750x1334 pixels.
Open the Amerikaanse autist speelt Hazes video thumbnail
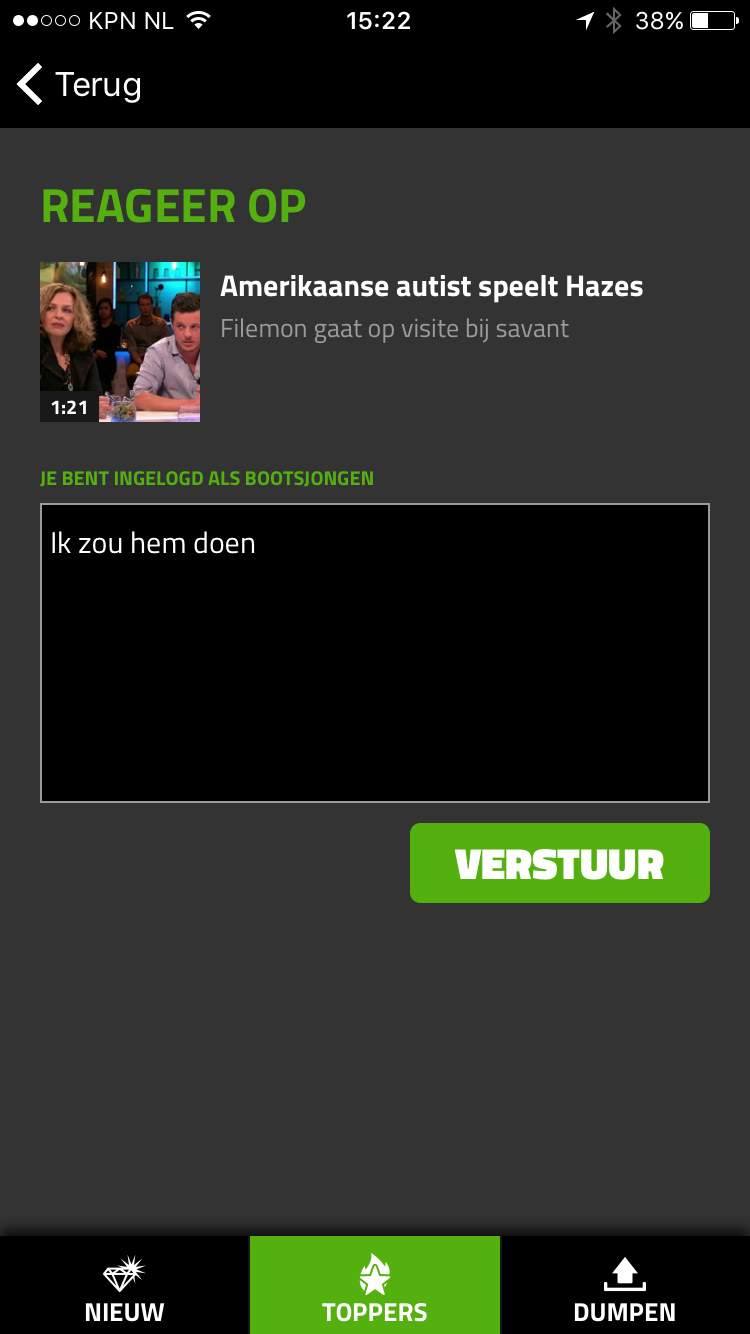(x=120, y=341)
